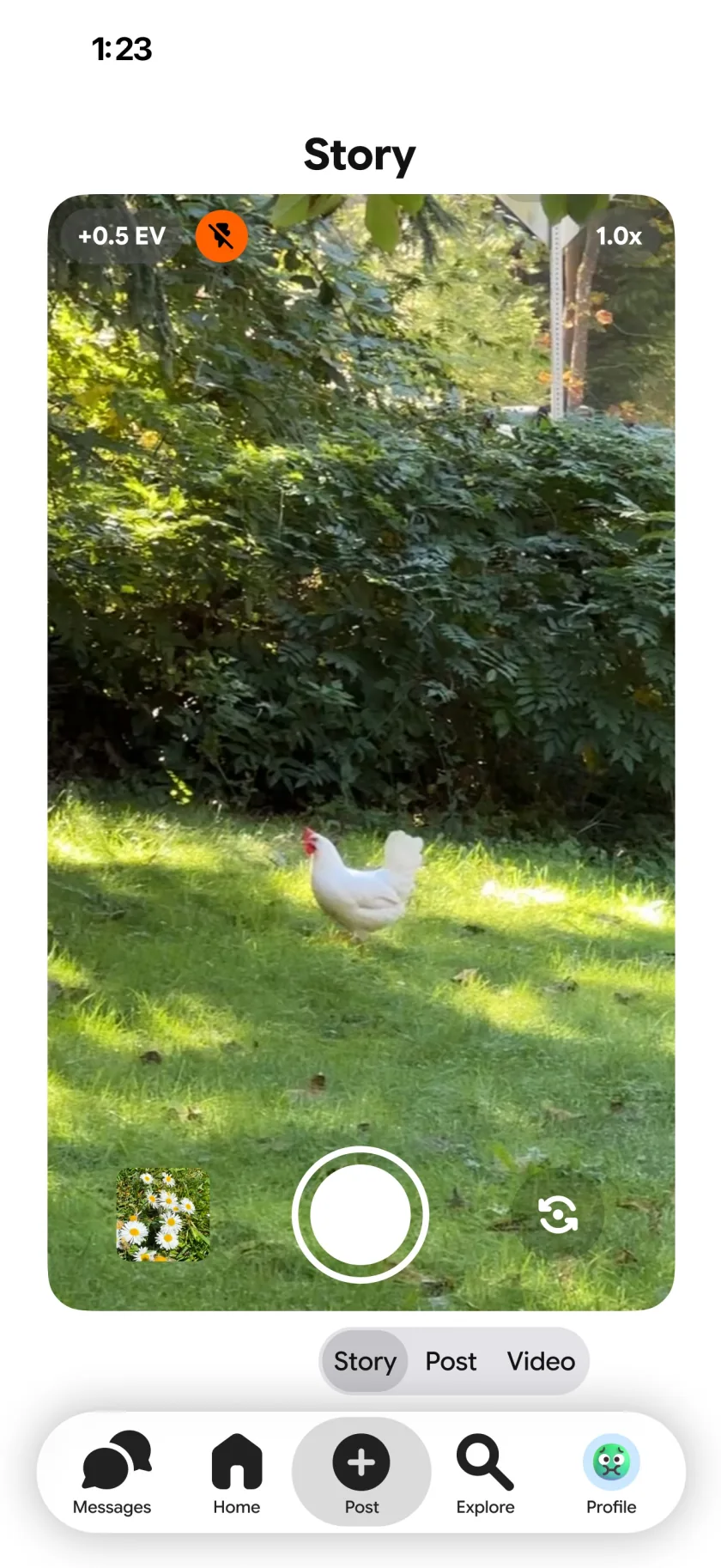Screen dimensions: 721x1568
Task: Select Story capture mode
Action: coord(365,1361)
